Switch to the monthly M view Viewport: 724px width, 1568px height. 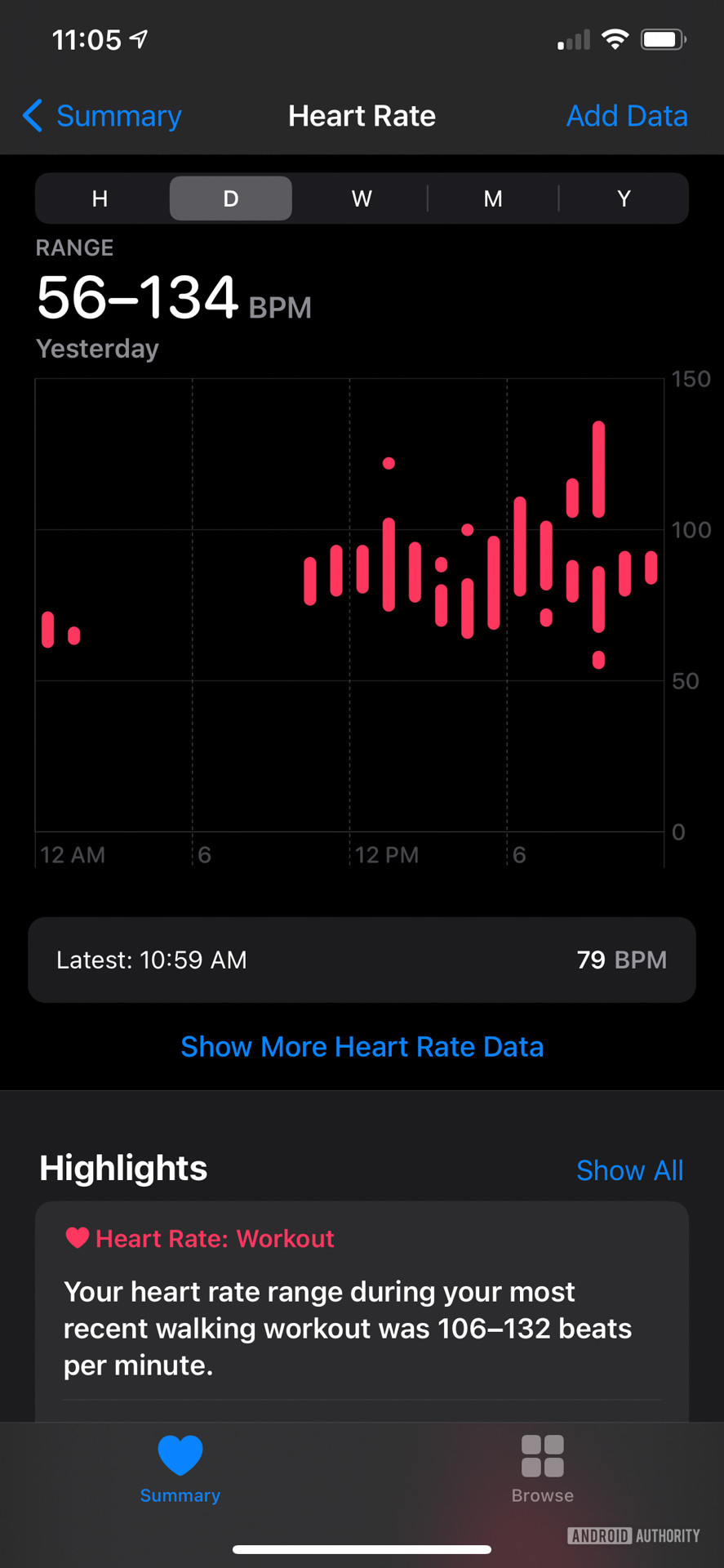(492, 198)
